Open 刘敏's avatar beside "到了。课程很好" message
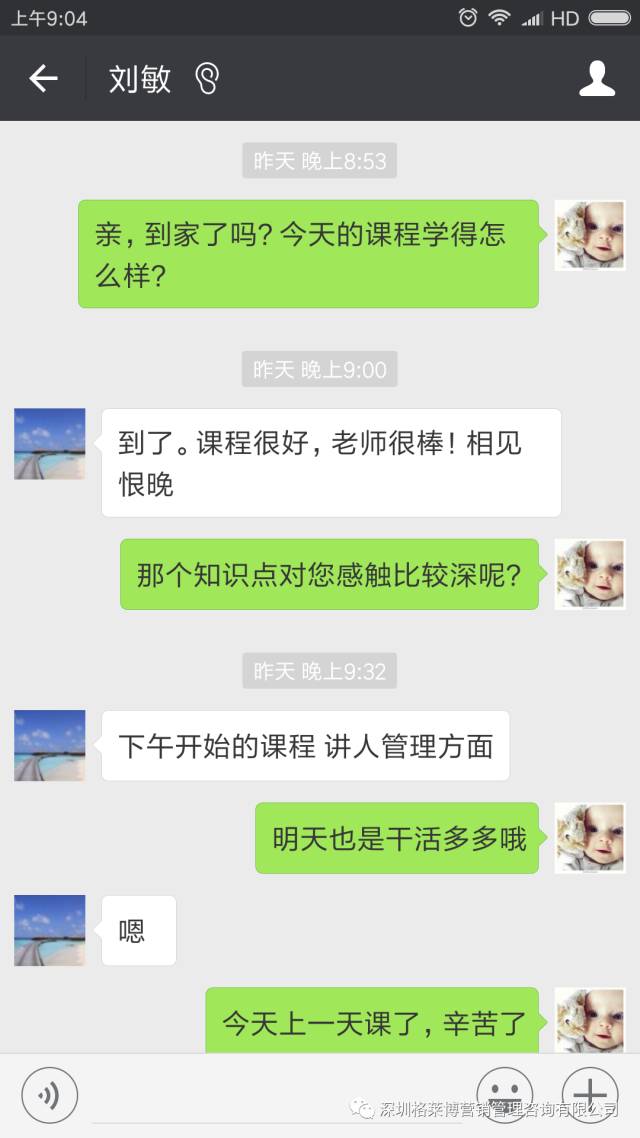The image size is (640, 1138). 50,444
